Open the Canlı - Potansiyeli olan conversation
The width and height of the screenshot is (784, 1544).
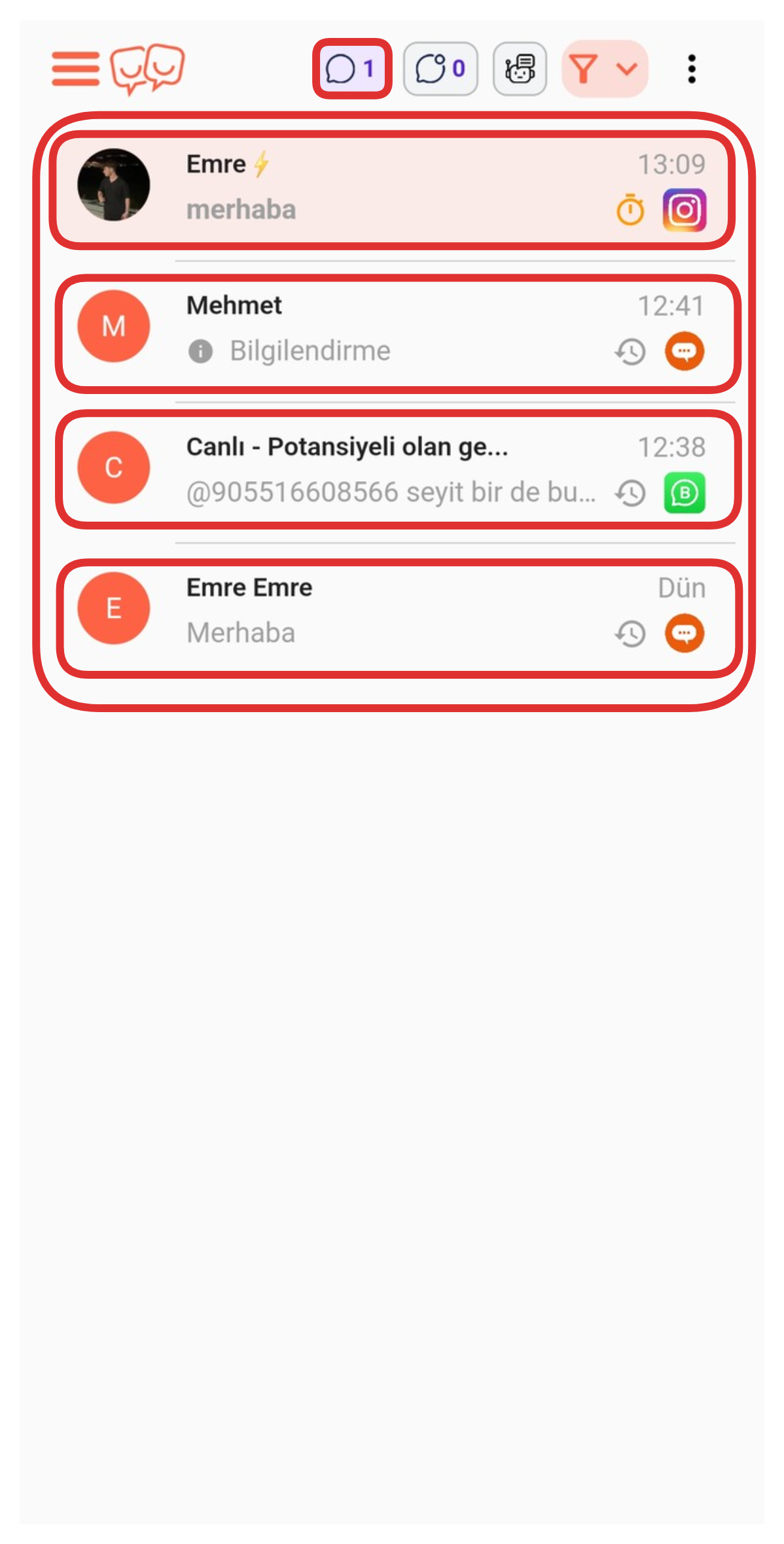tap(398, 469)
